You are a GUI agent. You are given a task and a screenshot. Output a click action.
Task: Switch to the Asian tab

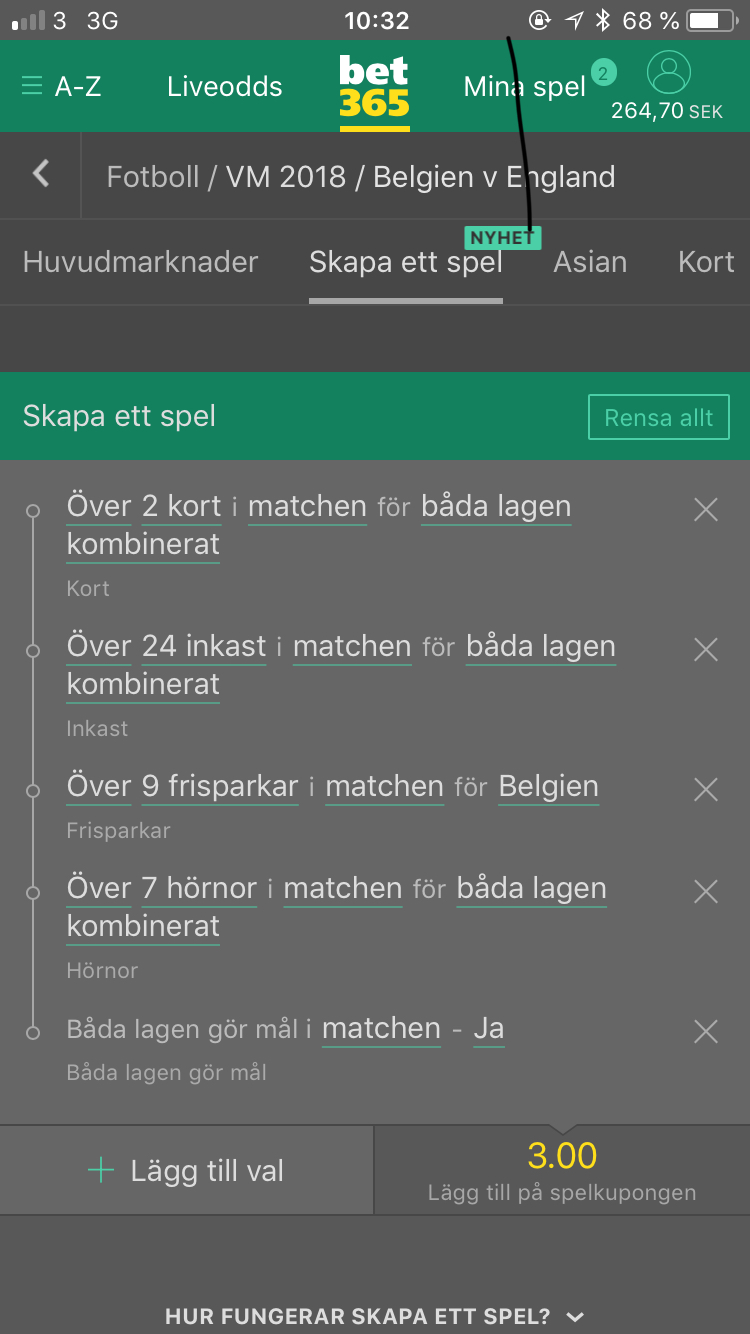click(x=590, y=262)
